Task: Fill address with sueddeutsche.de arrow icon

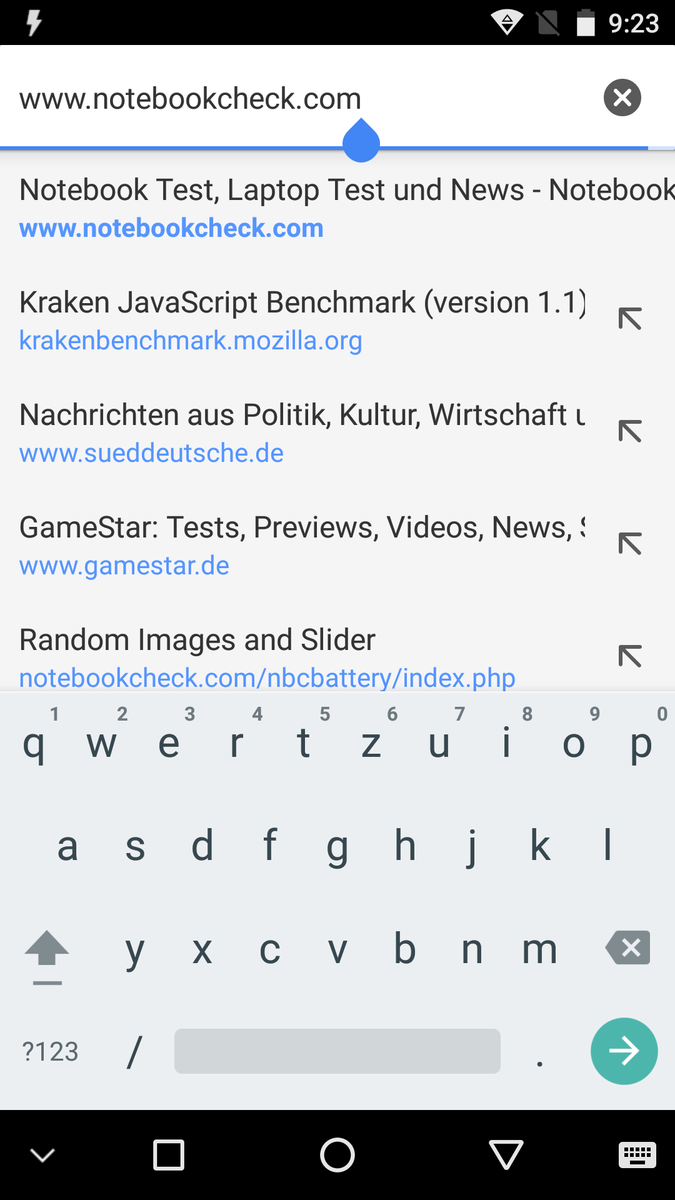Action: (x=629, y=431)
